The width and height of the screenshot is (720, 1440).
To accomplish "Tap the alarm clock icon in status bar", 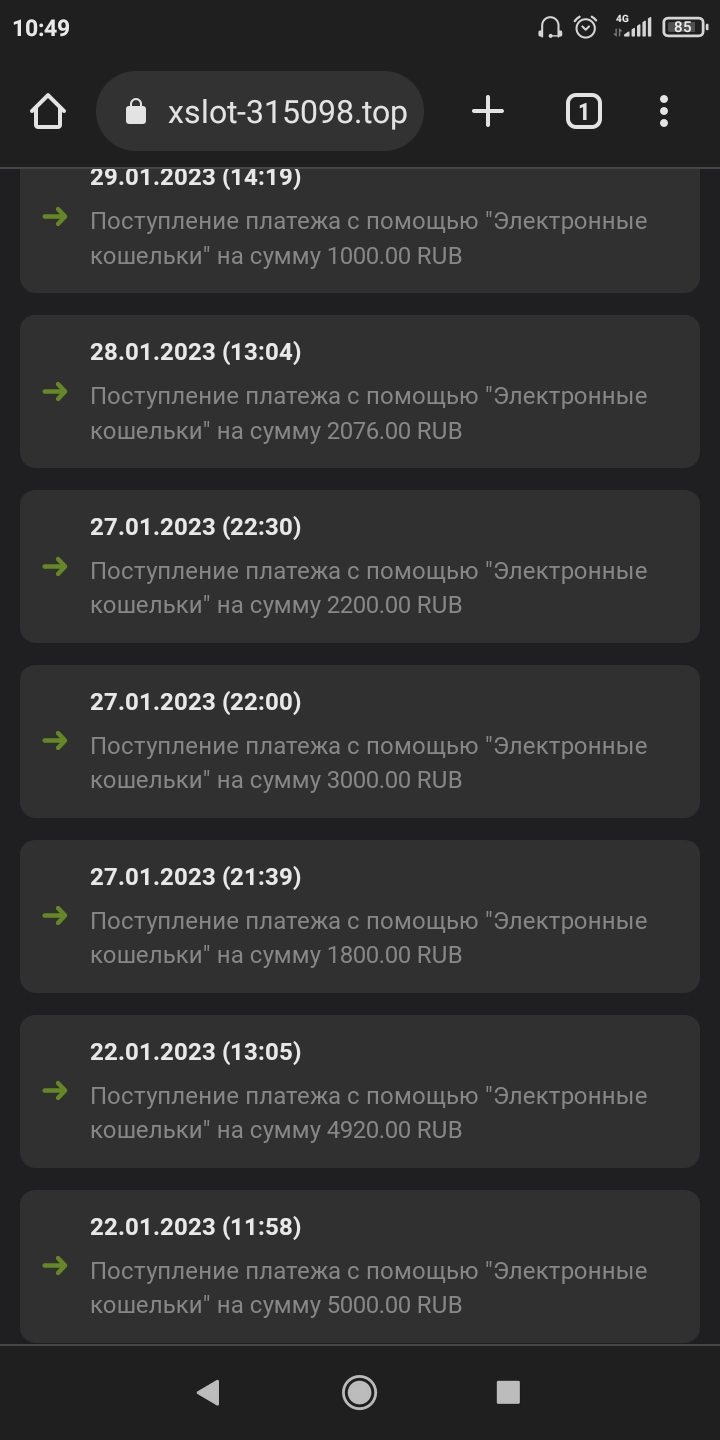I will [583, 27].
